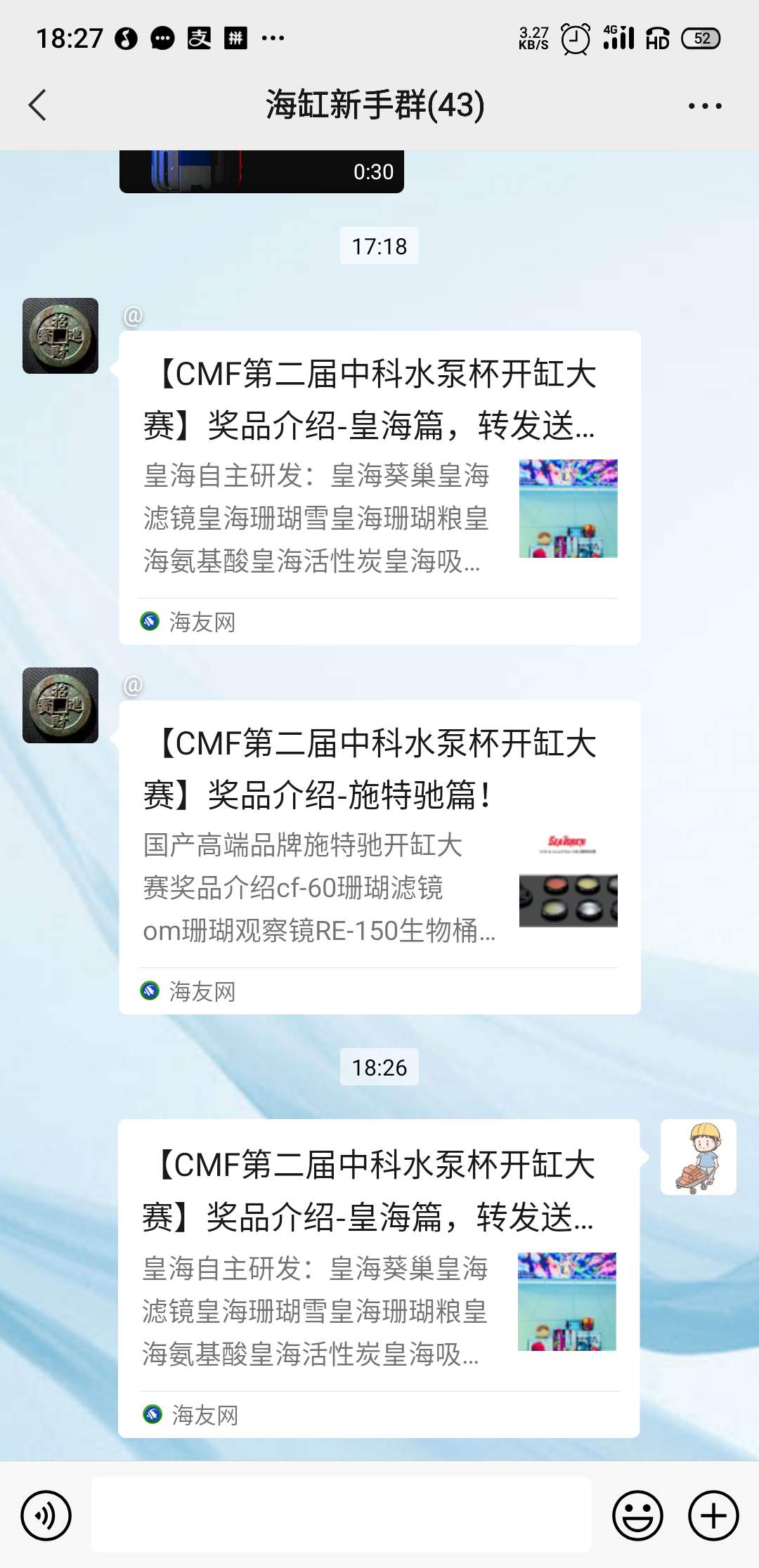Tap the coin avatar beside the 施特驰篇 card
759x1568 pixels.
(x=60, y=705)
